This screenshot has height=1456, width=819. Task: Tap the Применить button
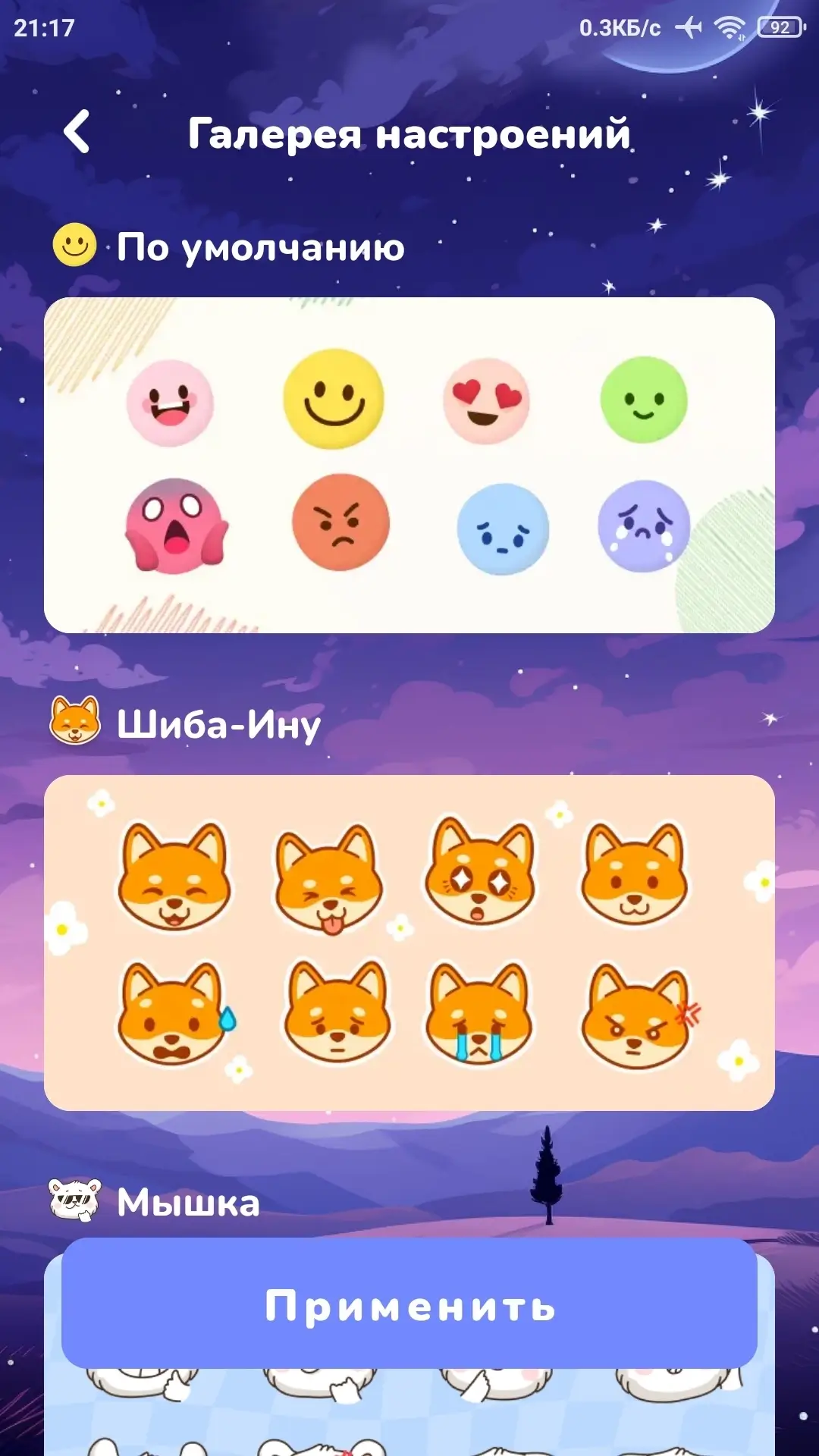click(409, 1305)
